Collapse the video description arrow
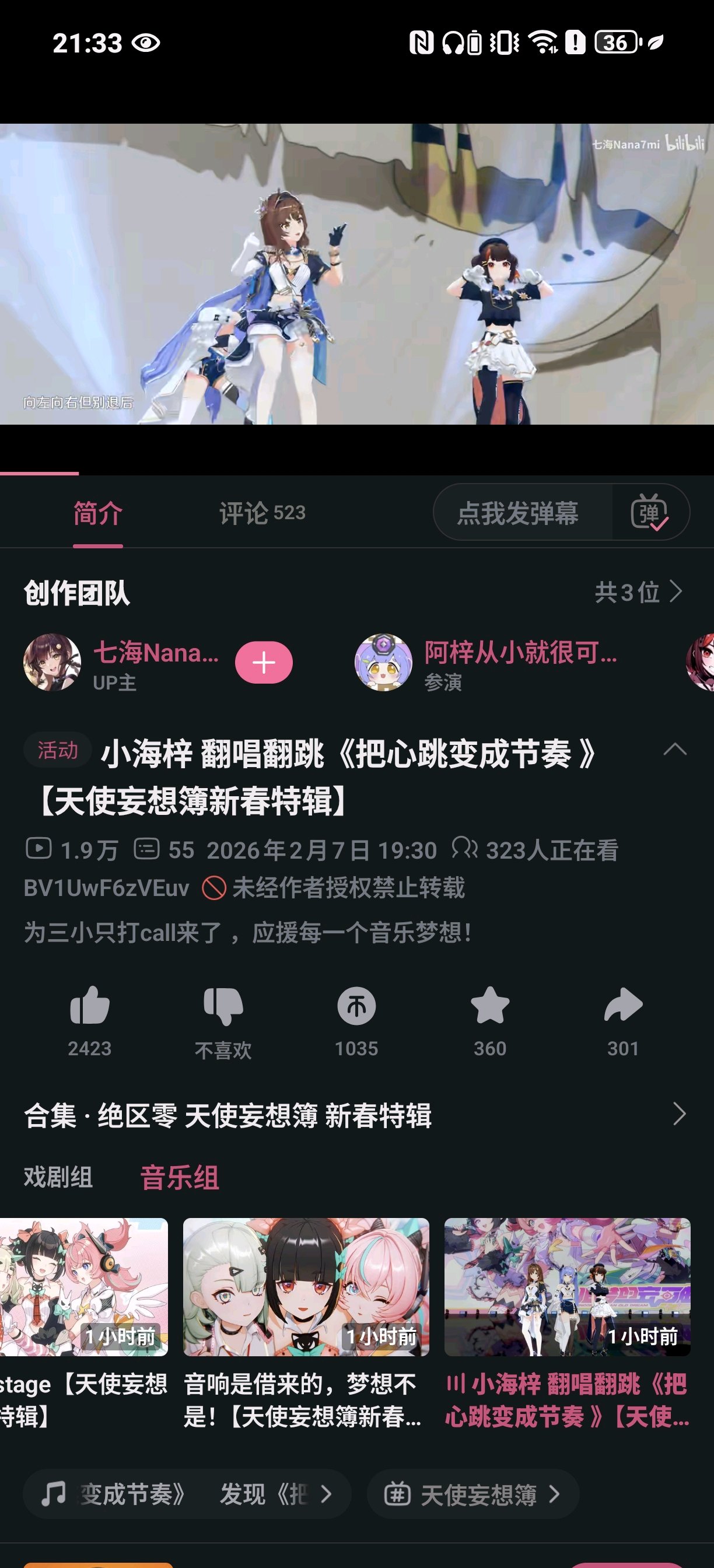 tap(674, 750)
